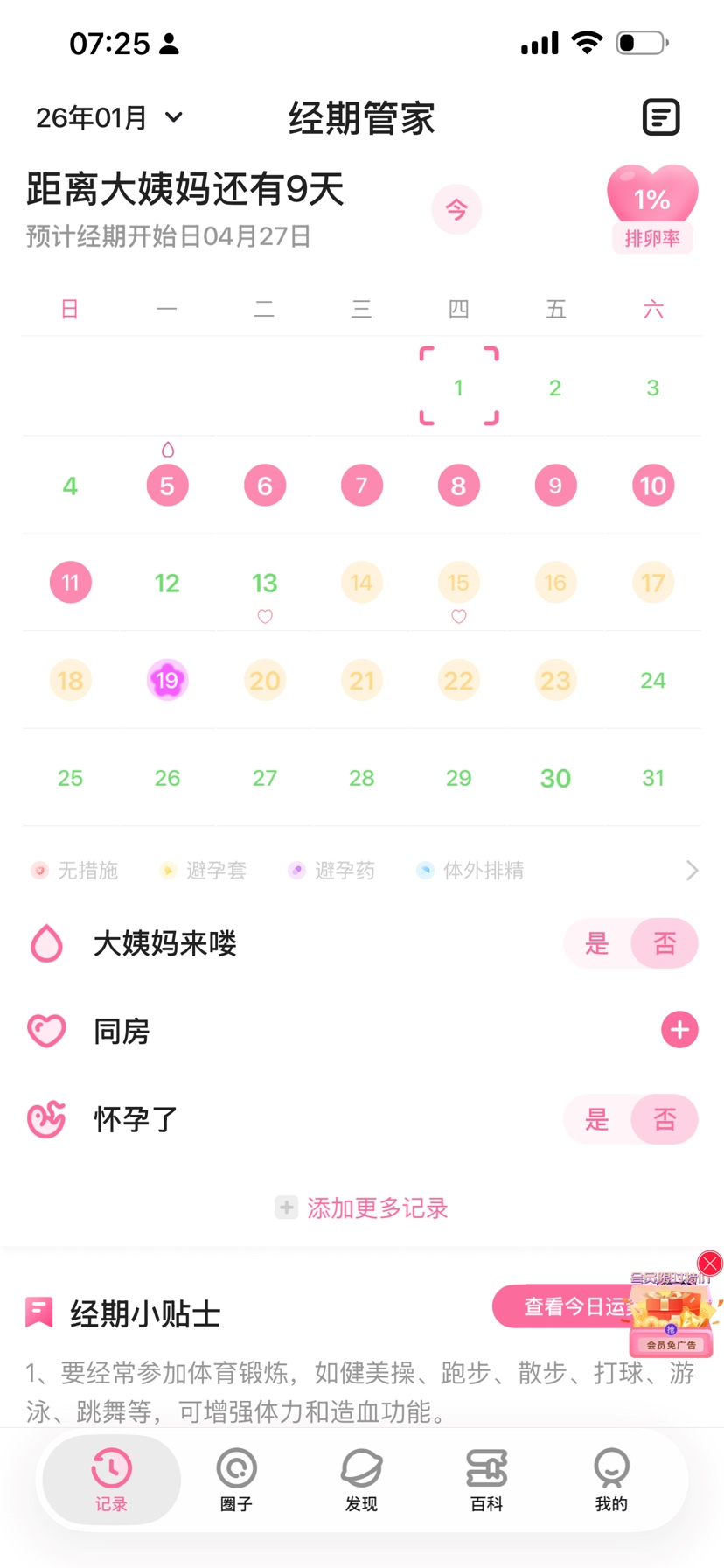
Task: Dismiss the floating gift ad
Action: click(710, 1263)
